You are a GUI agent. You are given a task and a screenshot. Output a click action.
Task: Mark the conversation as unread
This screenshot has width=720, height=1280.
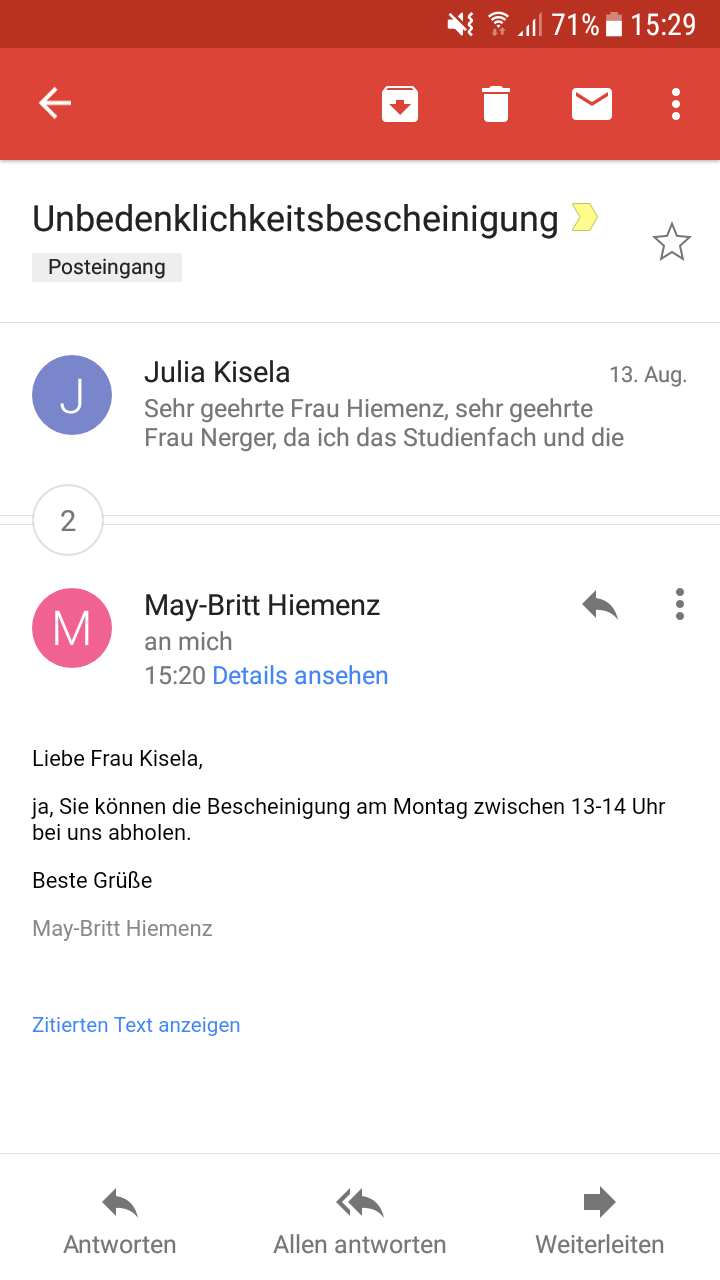[592, 104]
